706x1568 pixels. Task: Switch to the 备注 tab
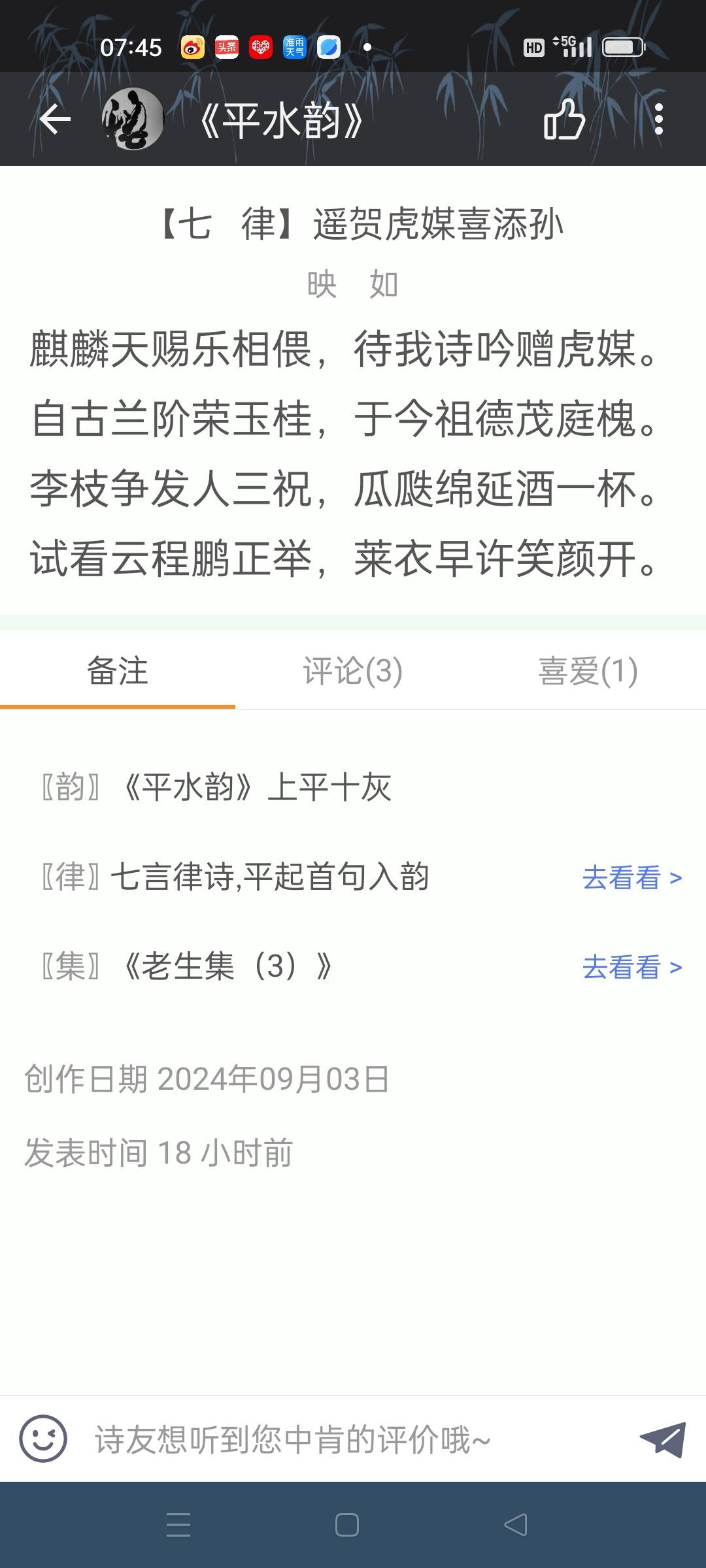[x=118, y=671]
